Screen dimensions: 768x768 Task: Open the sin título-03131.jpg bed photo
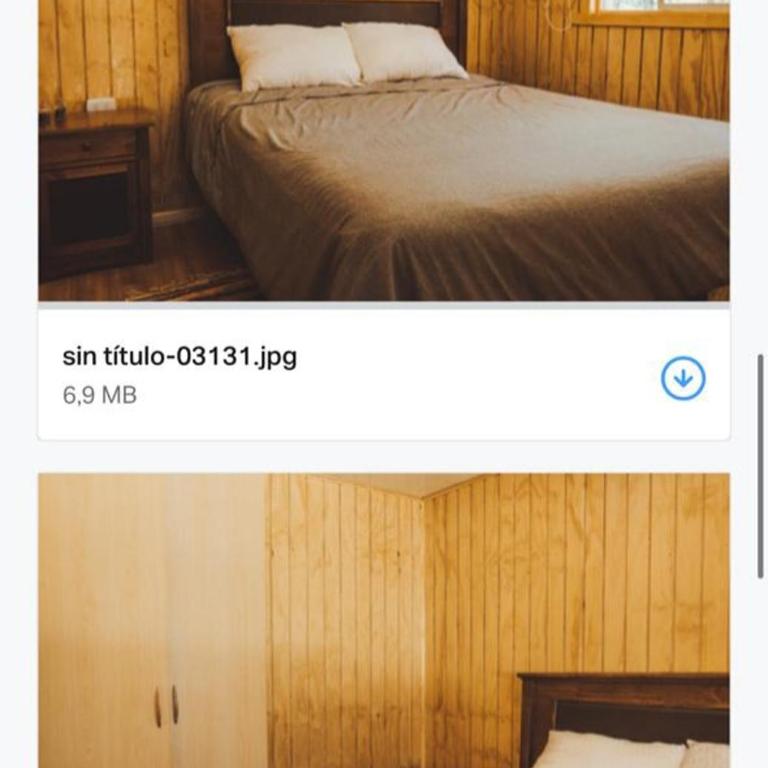384,150
